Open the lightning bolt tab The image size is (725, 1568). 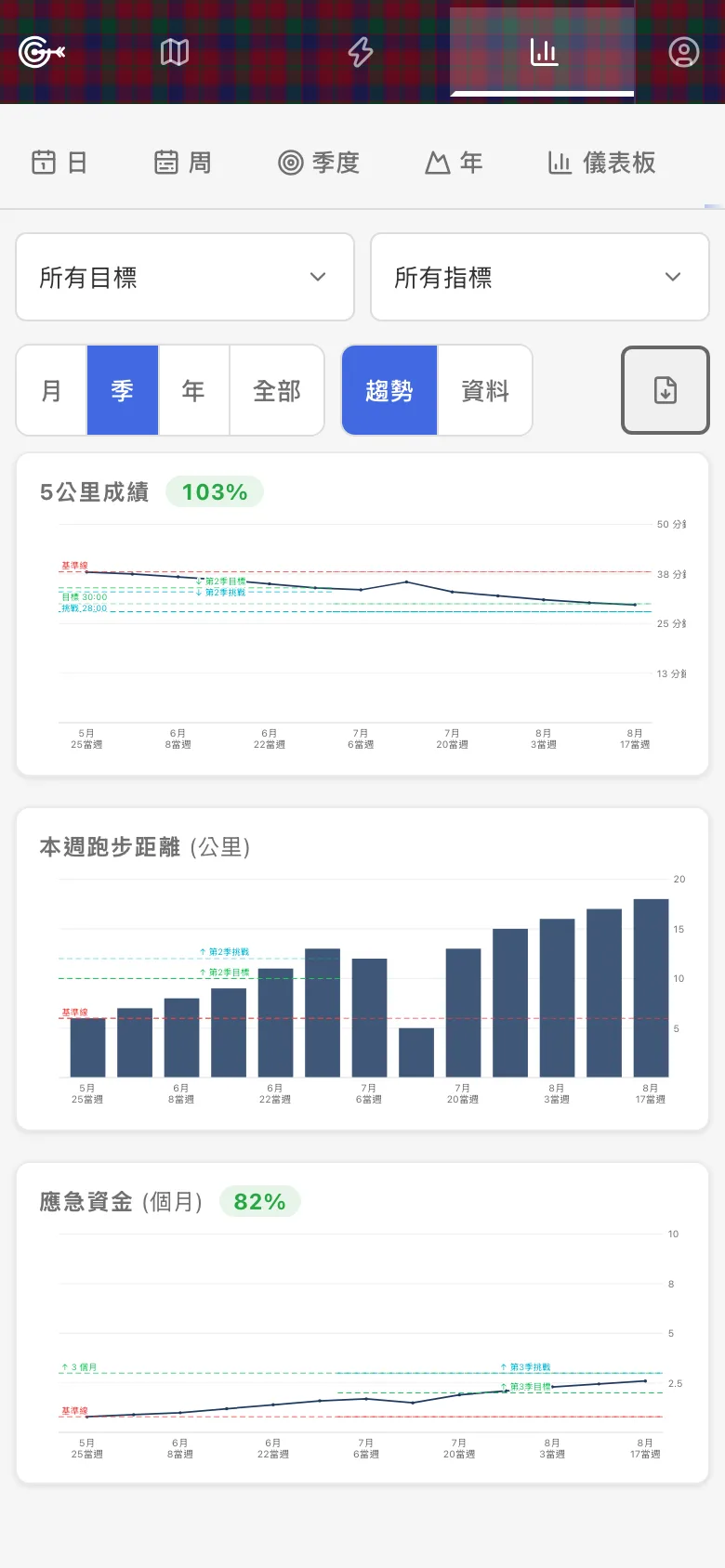[361, 52]
